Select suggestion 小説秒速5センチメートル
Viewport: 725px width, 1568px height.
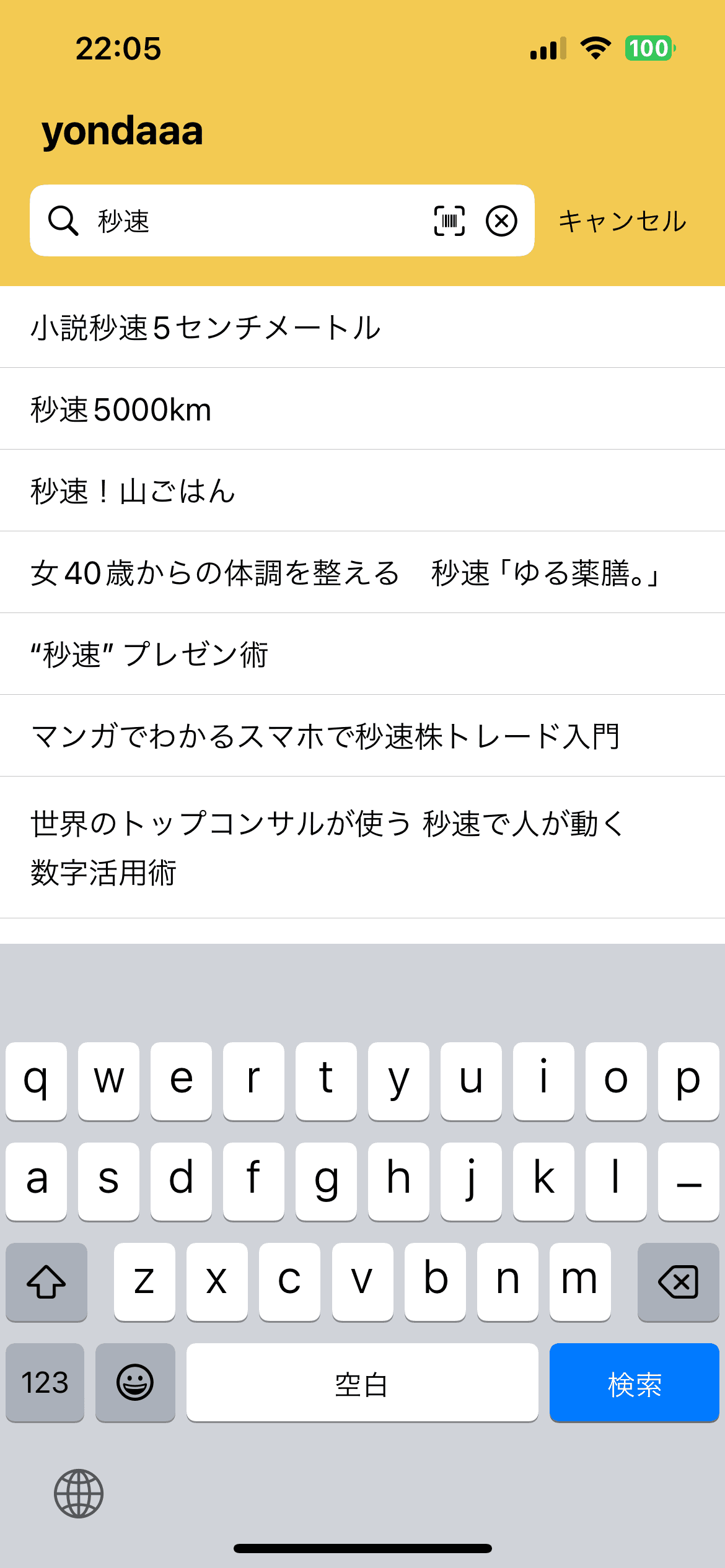[x=362, y=328]
